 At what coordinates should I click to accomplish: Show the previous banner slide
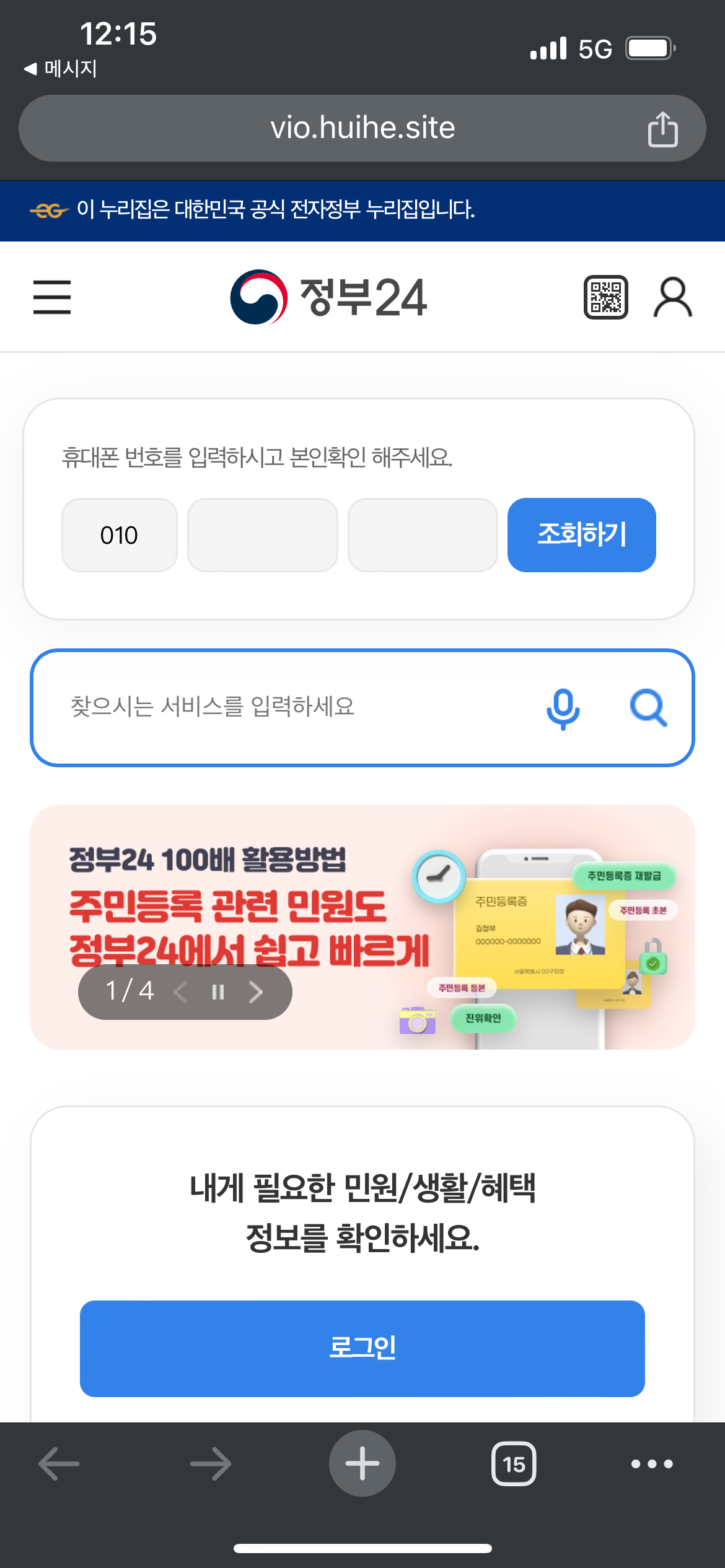coord(180,992)
